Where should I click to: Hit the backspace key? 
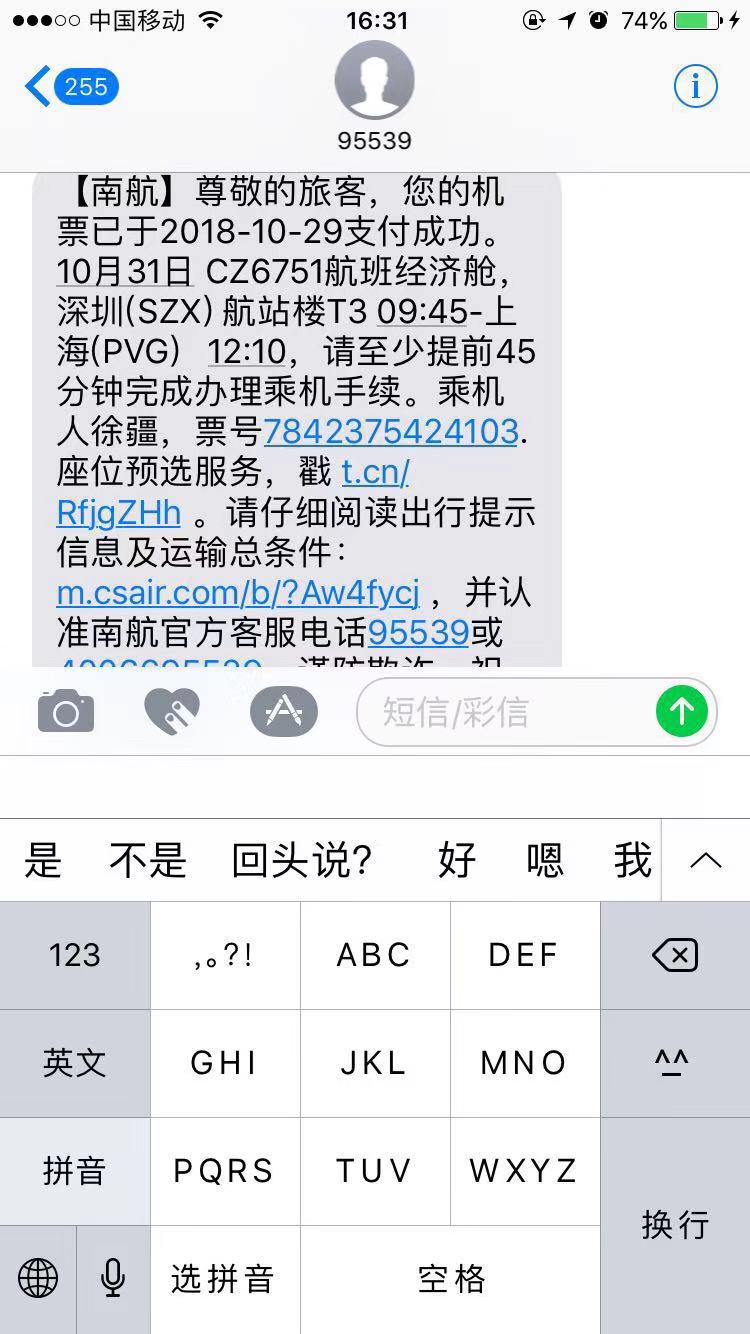pyautogui.click(x=675, y=956)
